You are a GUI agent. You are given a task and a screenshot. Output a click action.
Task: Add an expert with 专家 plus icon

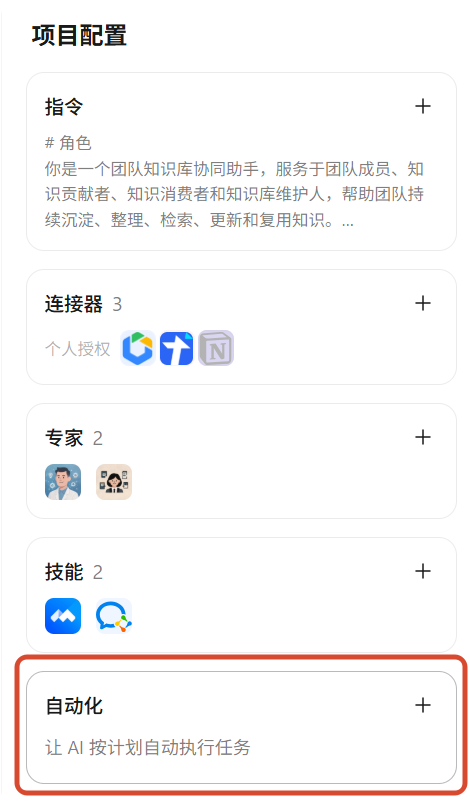coord(423,437)
